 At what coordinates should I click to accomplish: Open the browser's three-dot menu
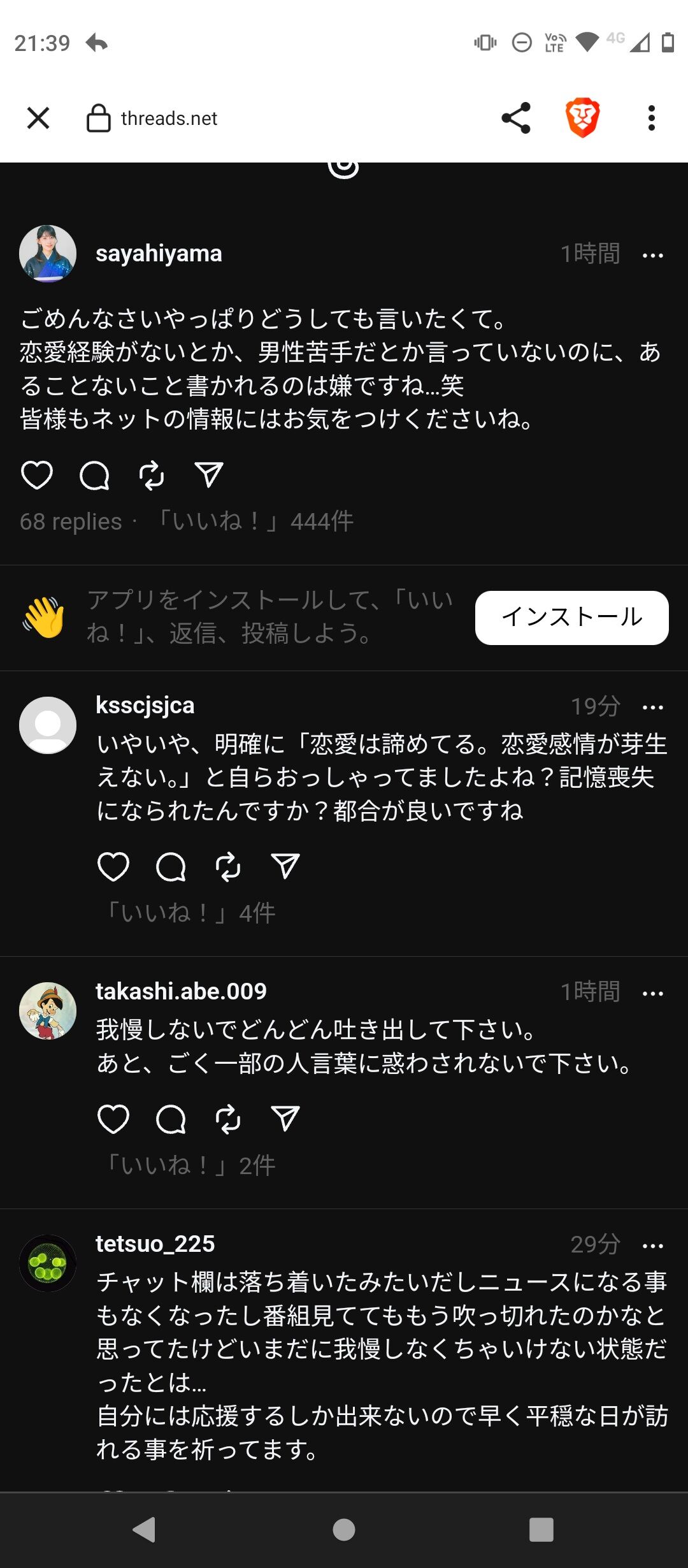[x=651, y=118]
